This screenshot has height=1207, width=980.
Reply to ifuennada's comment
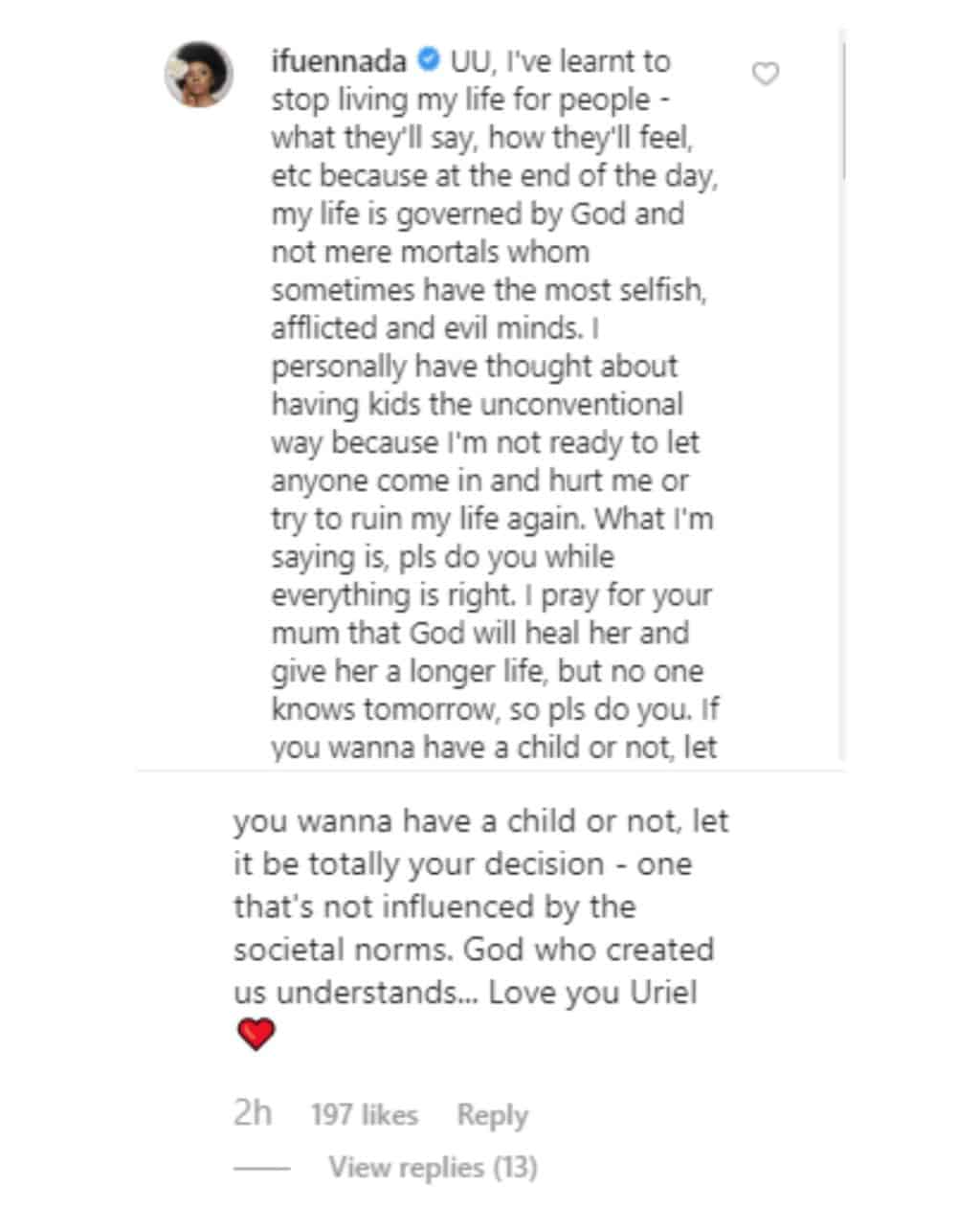click(x=492, y=1115)
